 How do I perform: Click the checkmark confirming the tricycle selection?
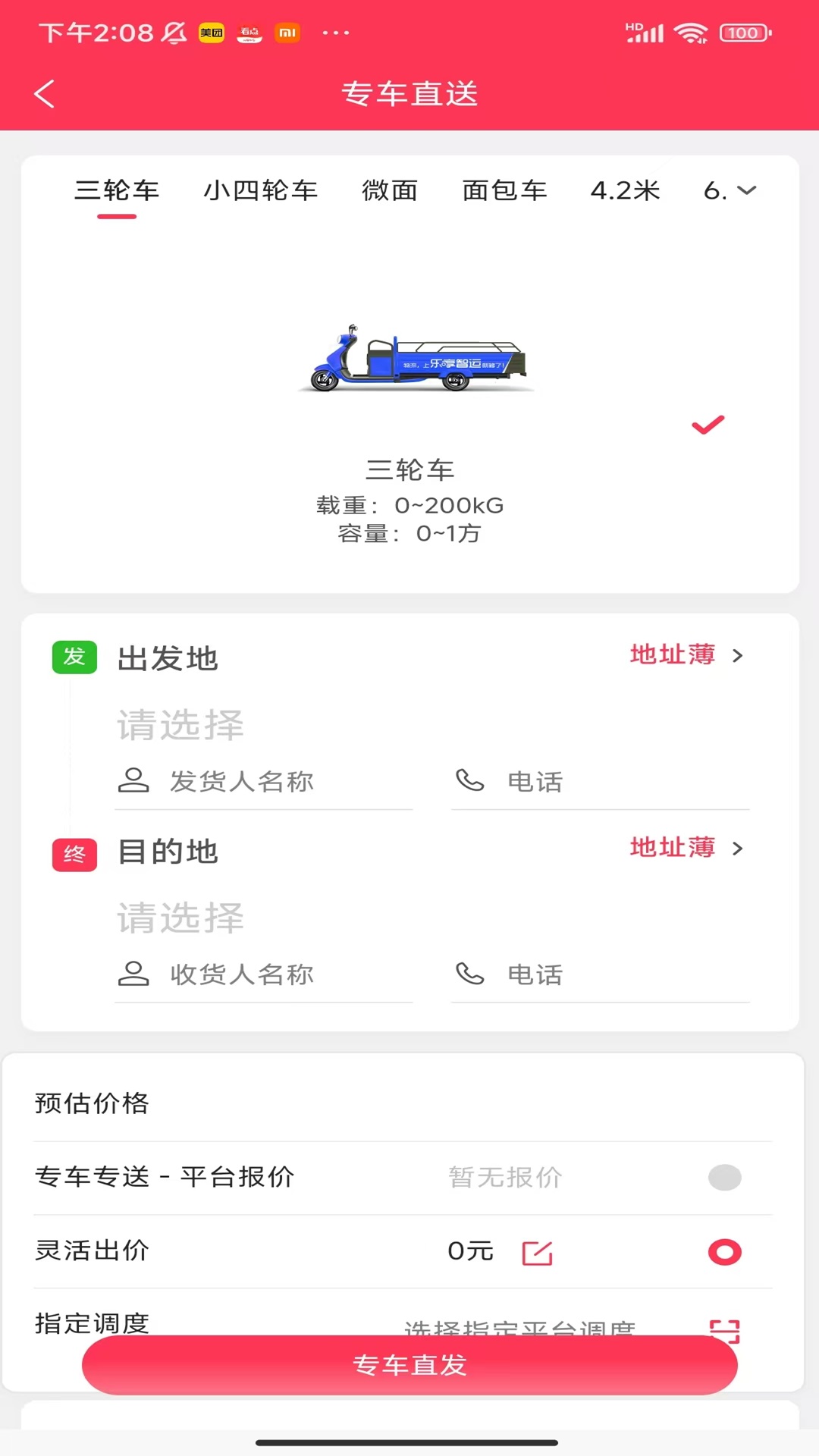pyautogui.click(x=708, y=425)
